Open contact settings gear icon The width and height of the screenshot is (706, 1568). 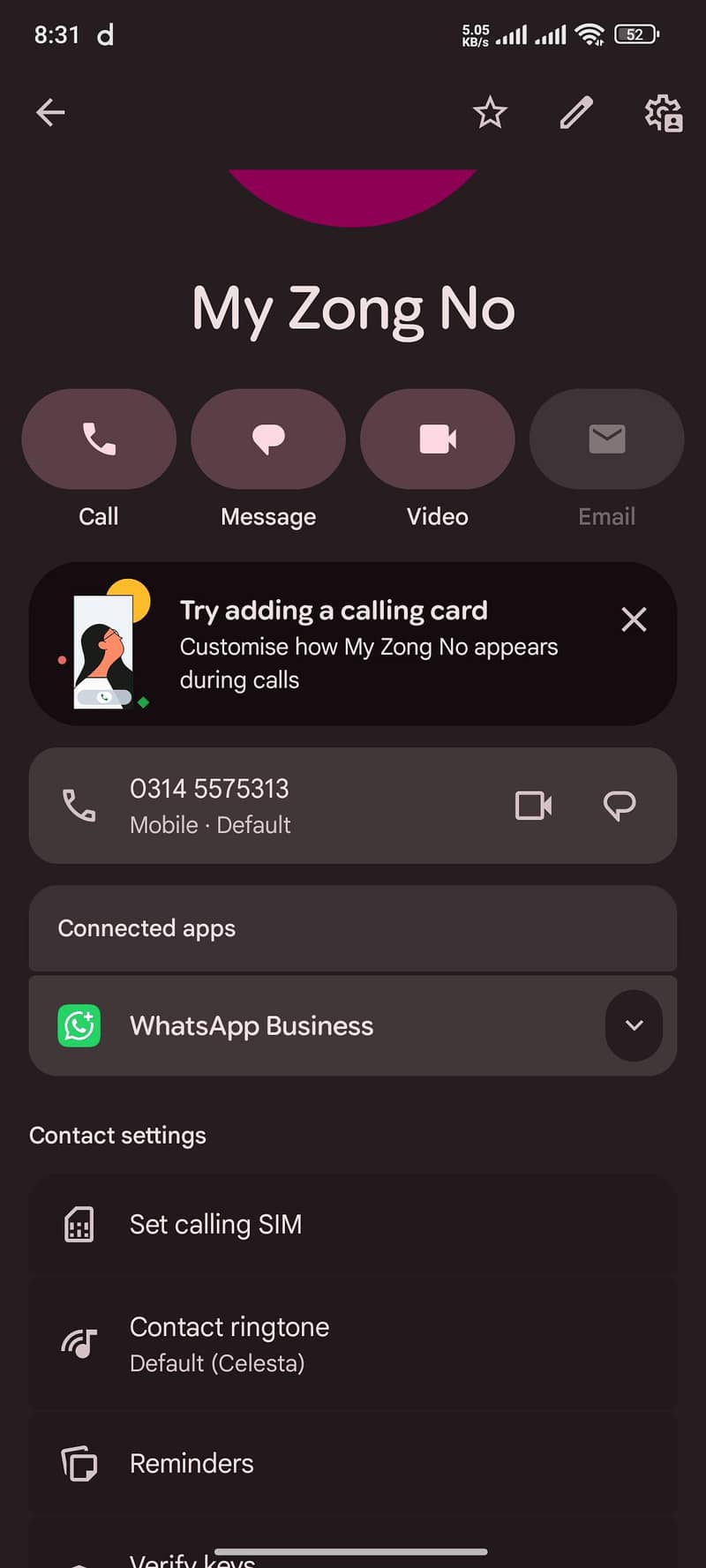(x=664, y=113)
